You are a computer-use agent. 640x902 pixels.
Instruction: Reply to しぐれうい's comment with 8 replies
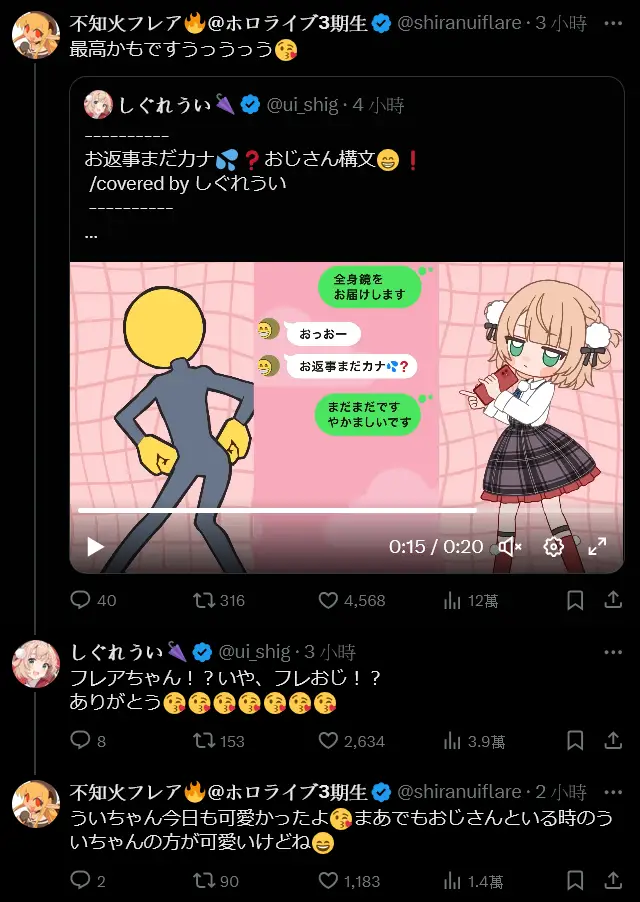pos(81,741)
